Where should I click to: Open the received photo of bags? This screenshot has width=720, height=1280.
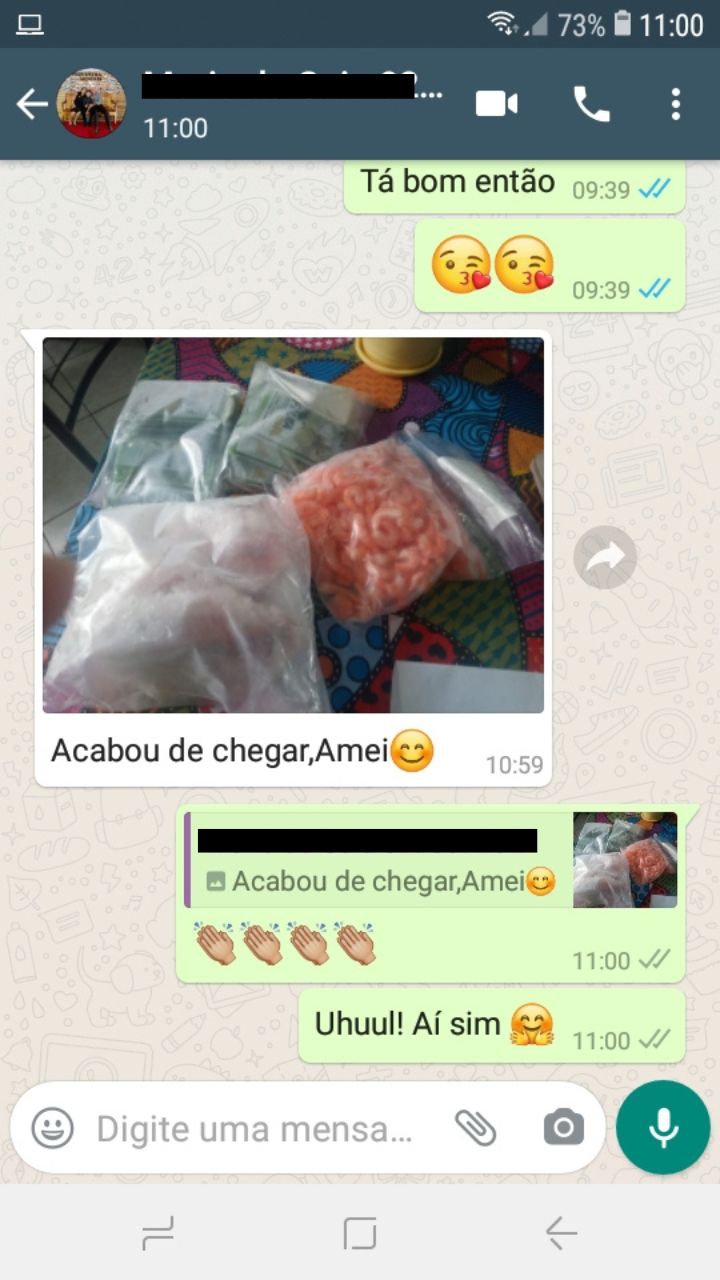[x=293, y=525]
